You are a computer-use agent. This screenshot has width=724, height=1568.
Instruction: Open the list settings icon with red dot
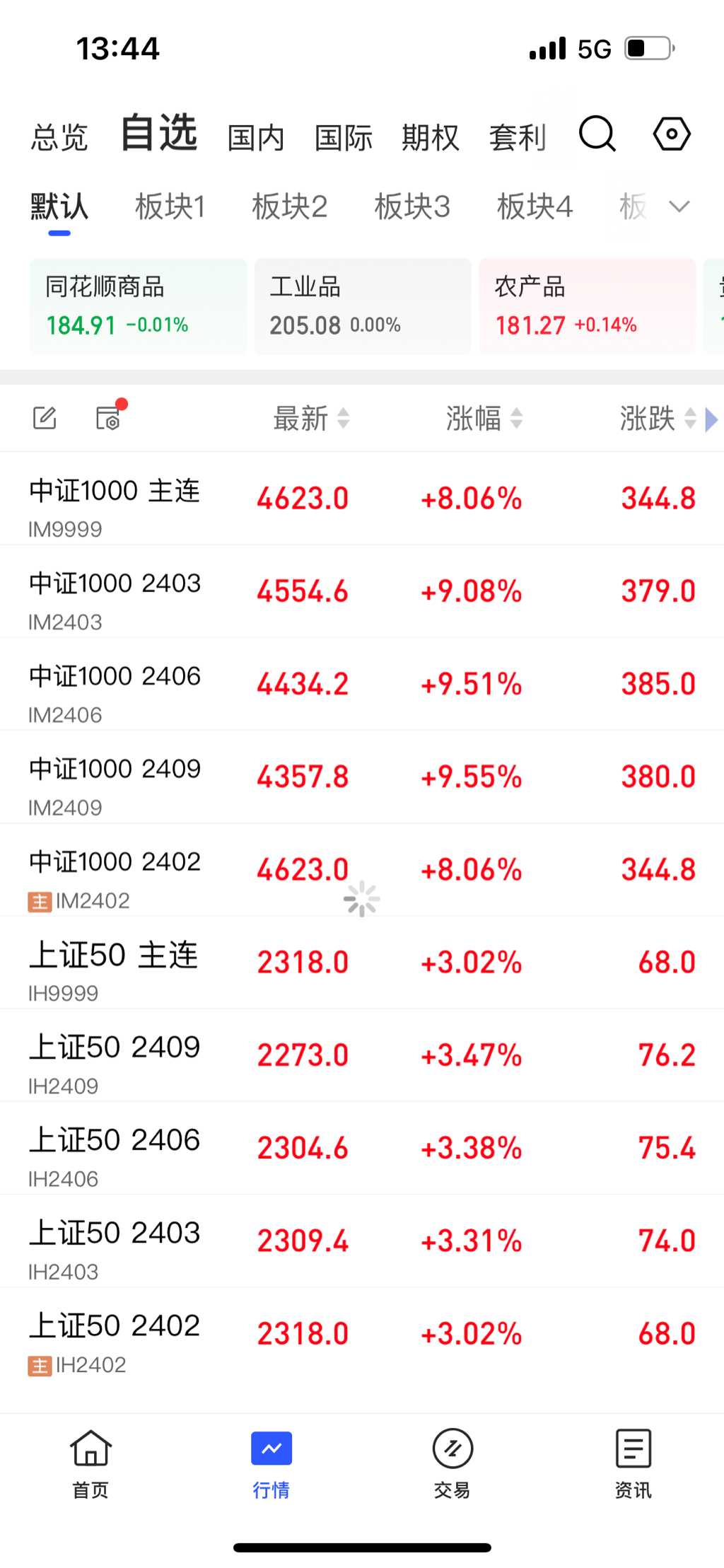pos(109,418)
